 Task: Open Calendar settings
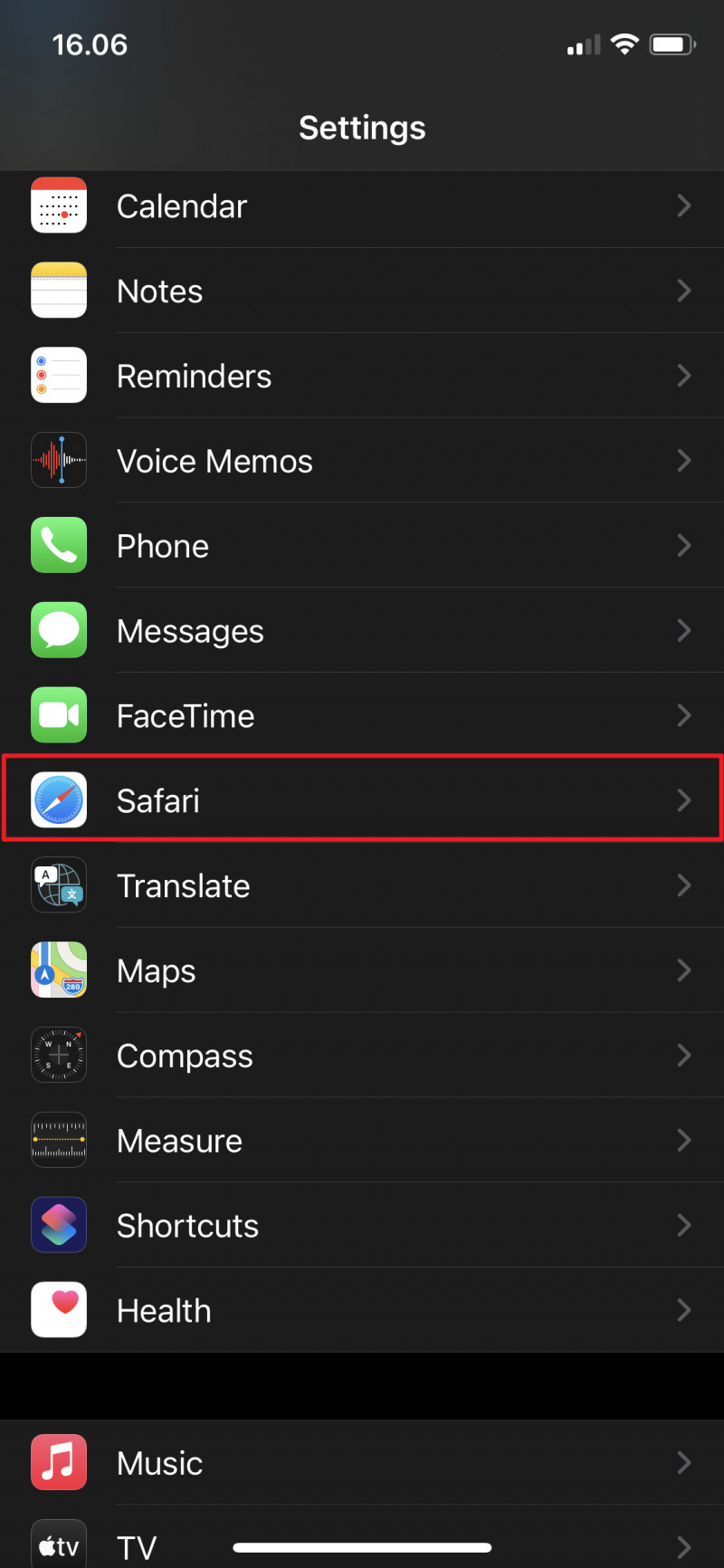tap(362, 206)
